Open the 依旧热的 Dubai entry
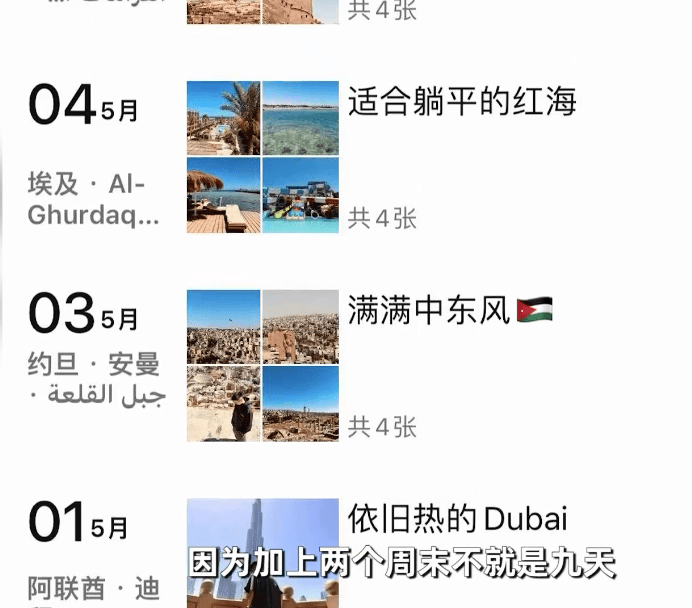The width and height of the screenshot is (692, 608). coord(457,519)
